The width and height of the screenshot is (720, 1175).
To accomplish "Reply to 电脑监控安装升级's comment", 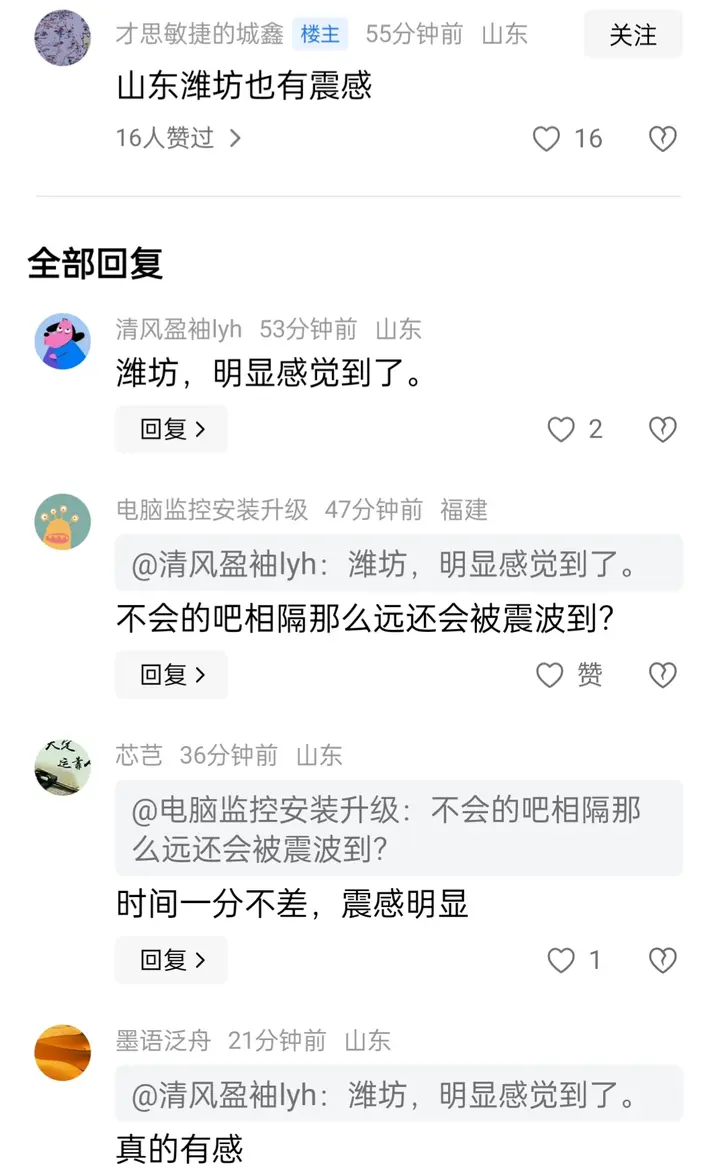I will (x=171, y=675).
